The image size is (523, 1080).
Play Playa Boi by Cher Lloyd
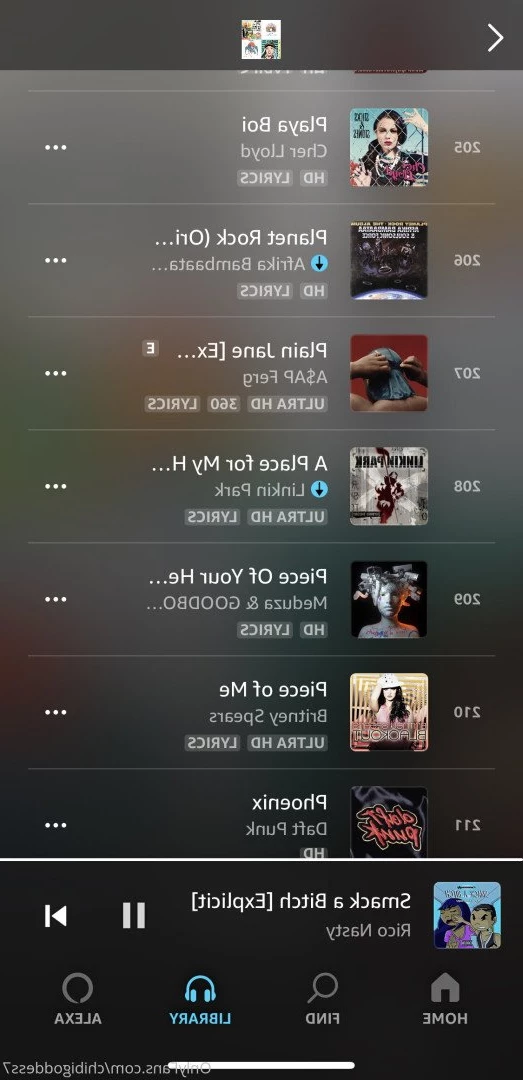point(261,147)
